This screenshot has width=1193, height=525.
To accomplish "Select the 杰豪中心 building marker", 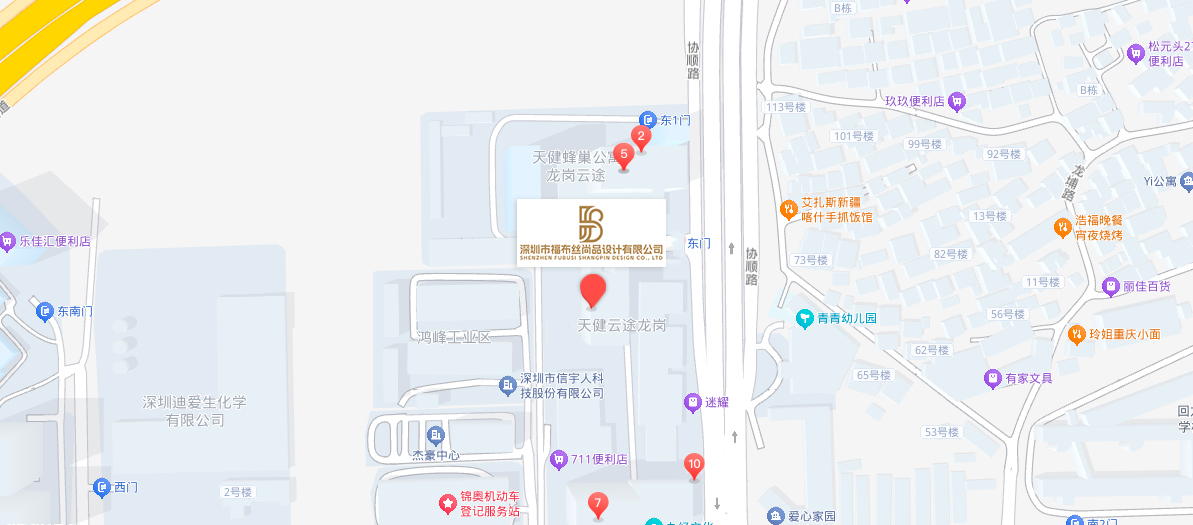I will pos(435,435).
